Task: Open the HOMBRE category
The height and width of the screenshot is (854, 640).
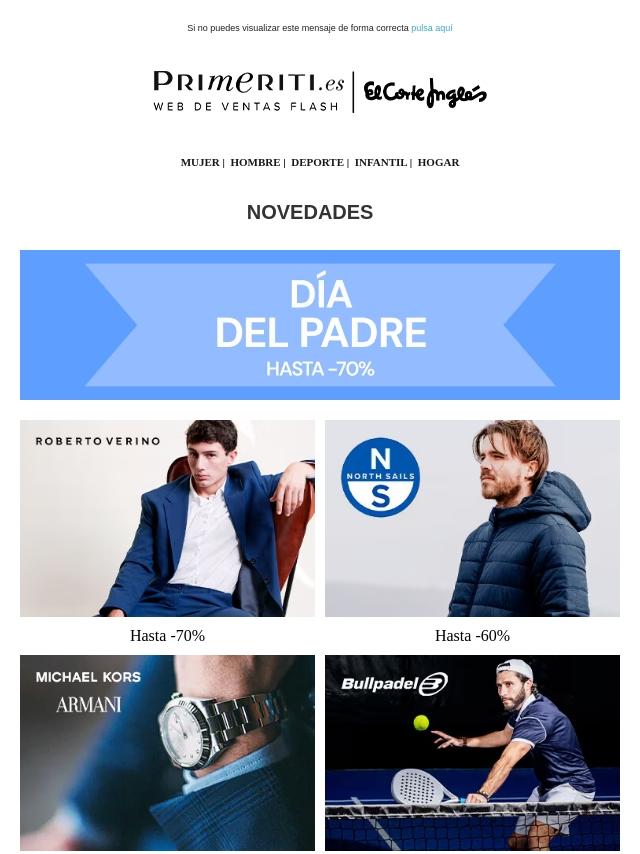Action: coord(255,162)
